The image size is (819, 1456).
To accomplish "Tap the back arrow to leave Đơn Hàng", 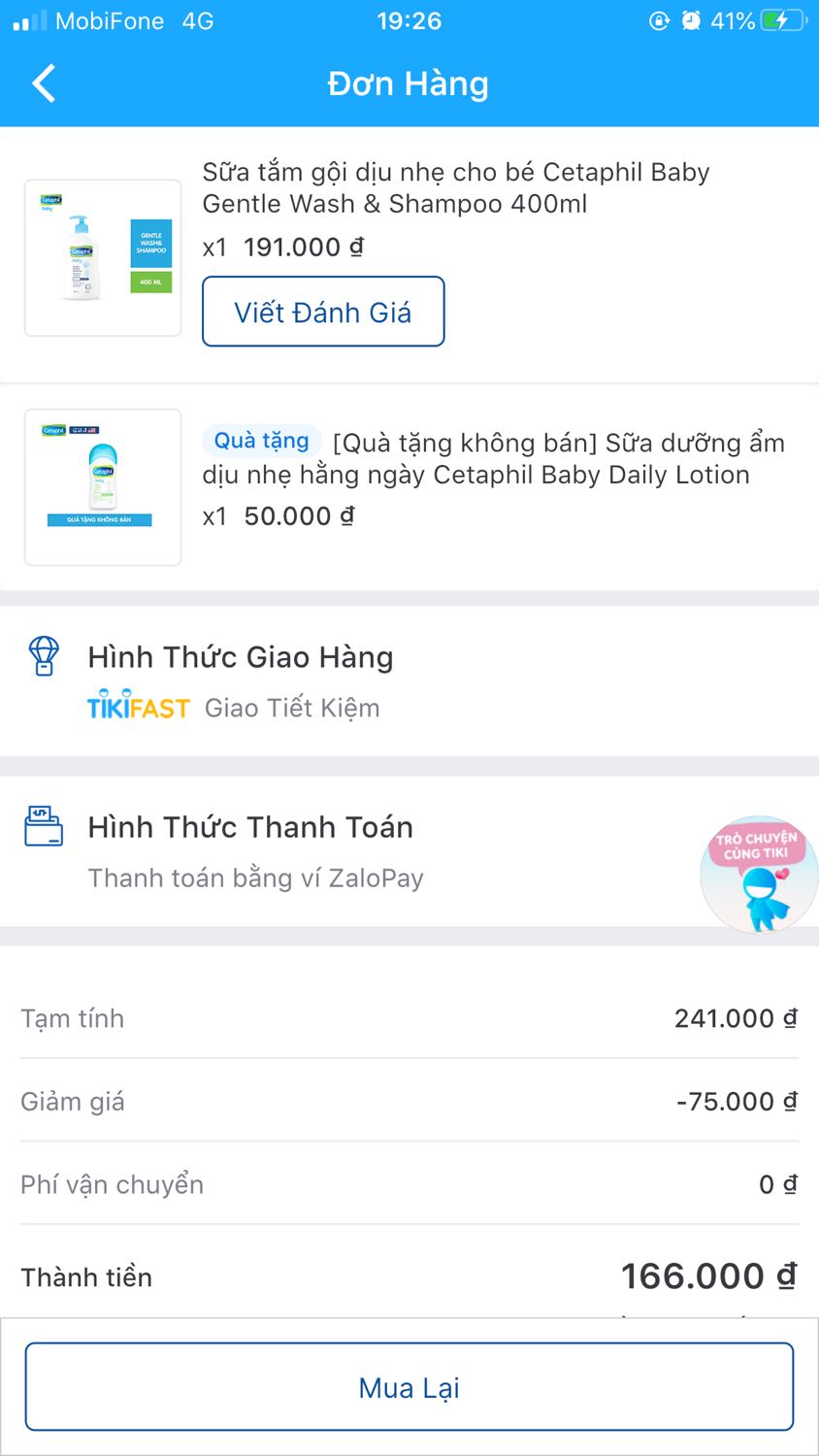I will 43,83.
